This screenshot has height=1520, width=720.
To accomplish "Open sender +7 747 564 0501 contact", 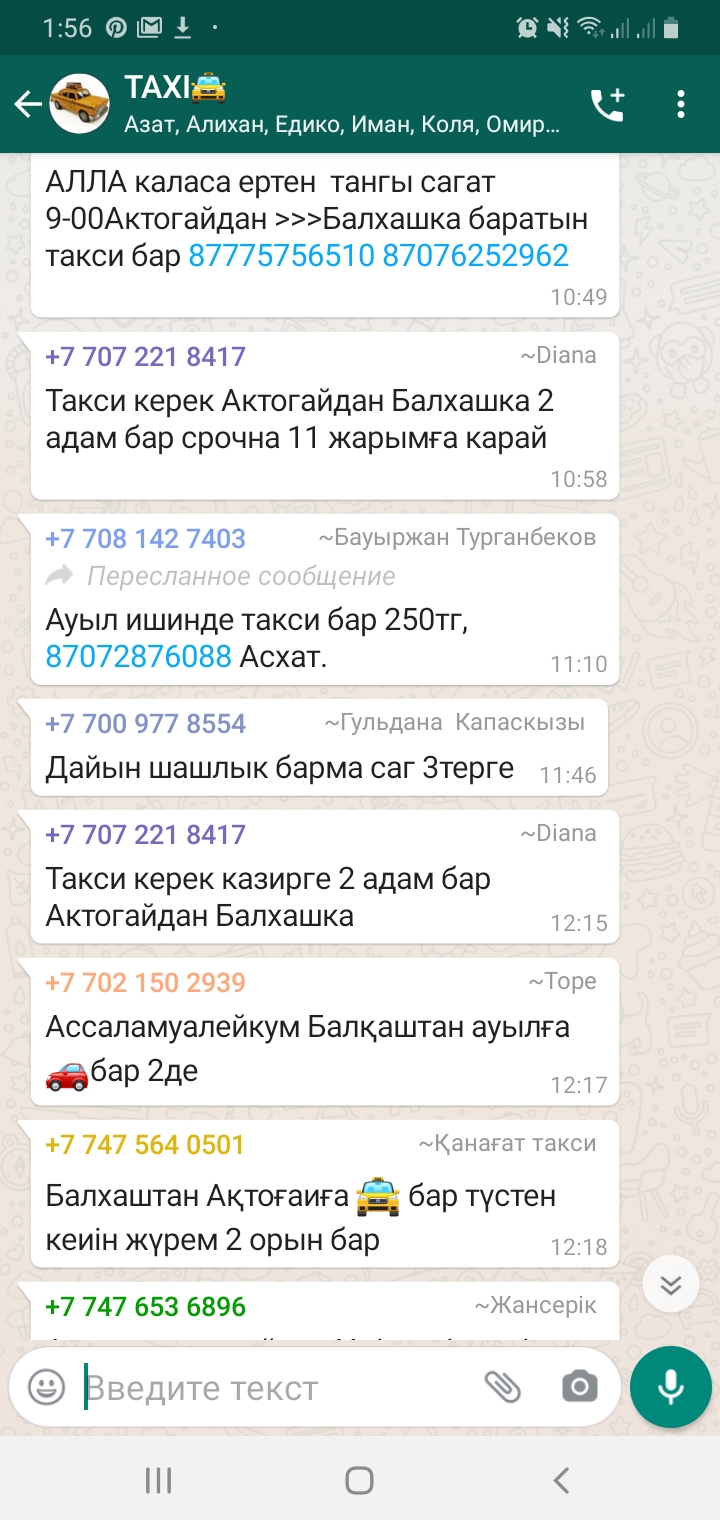I will tap(145, 1144).
